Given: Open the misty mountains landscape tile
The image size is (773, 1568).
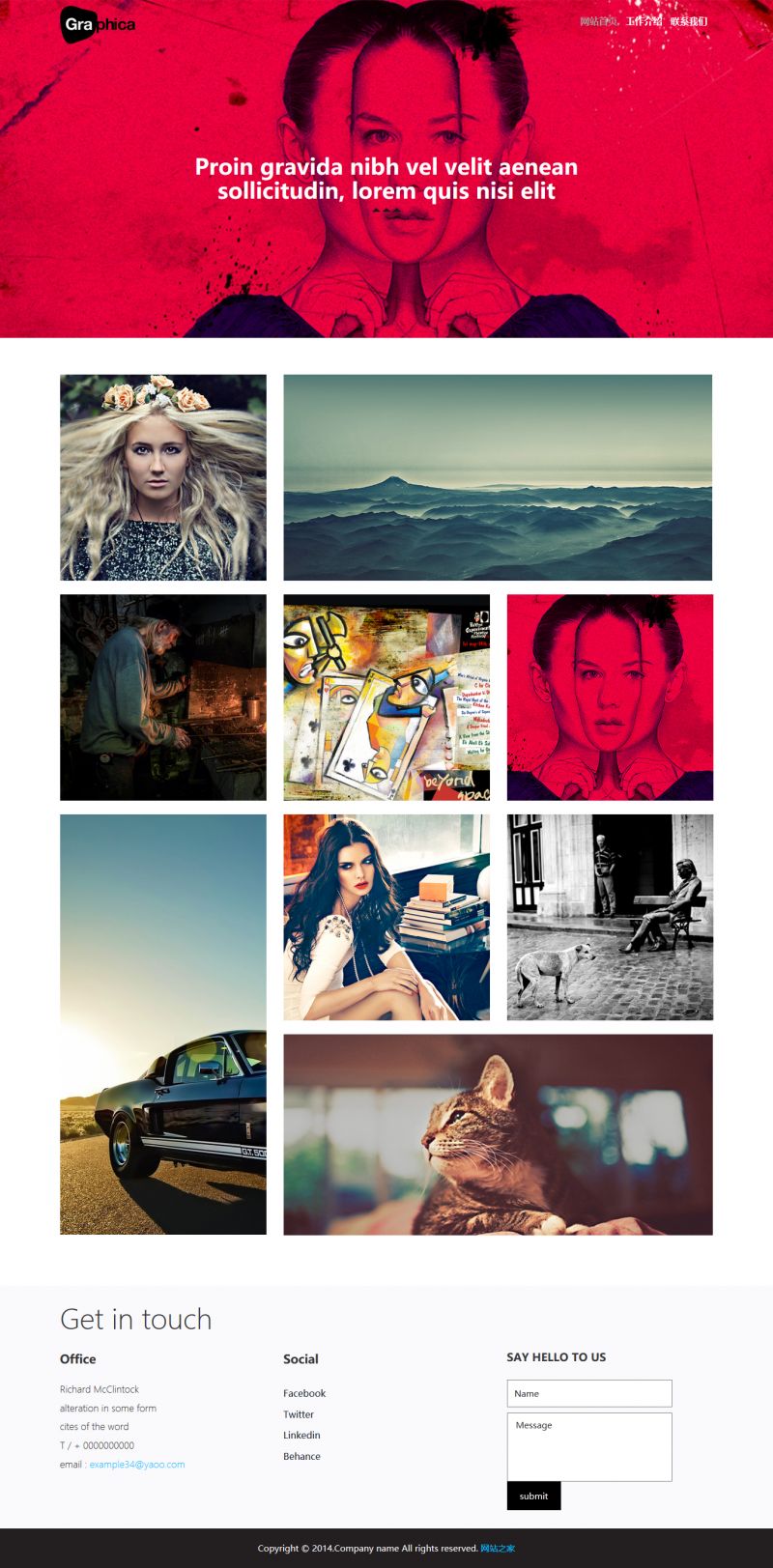Looking at the screenshot, I should pos(498,477).
